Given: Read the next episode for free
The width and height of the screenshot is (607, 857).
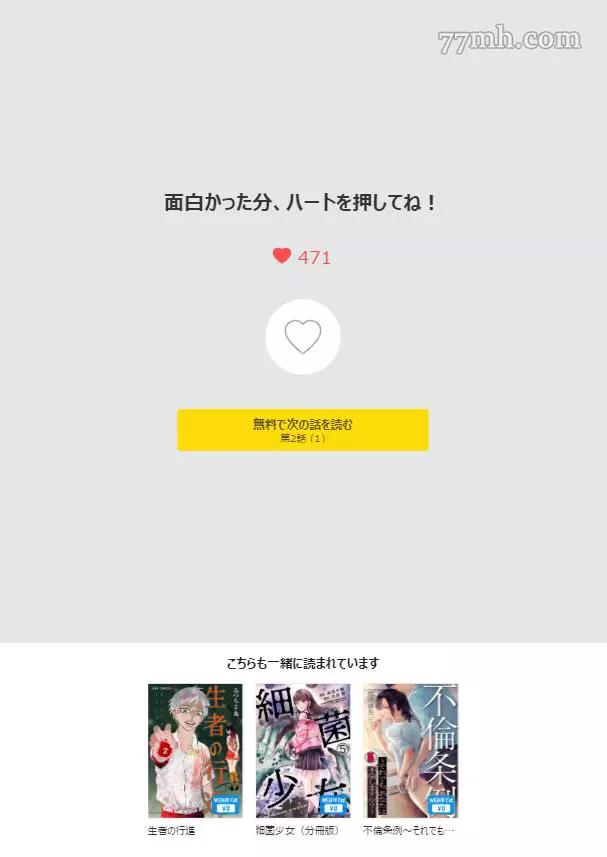Looking at the screenshot, I should (x=303, y=430).
